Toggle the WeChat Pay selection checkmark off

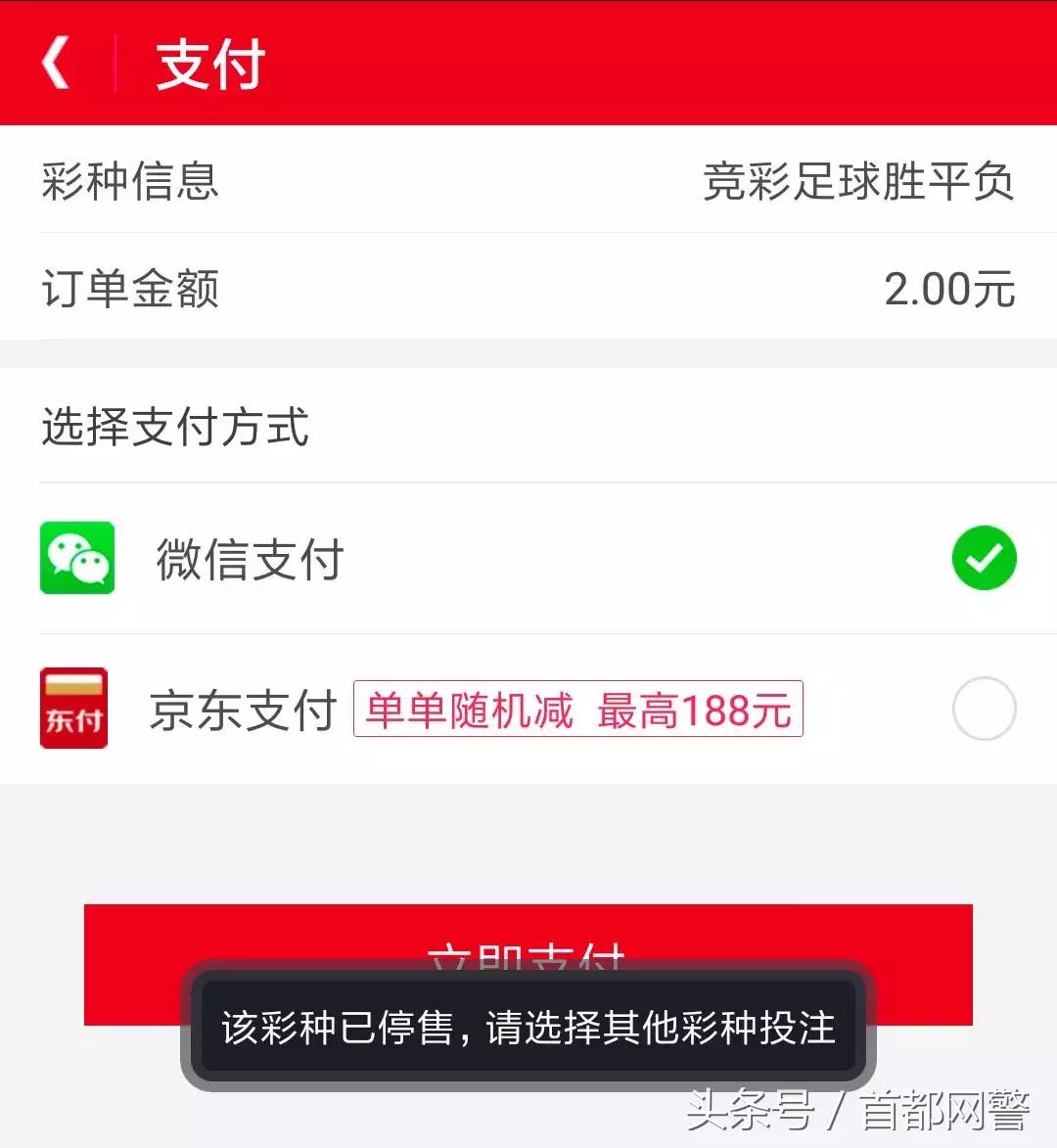pyautogui.click(x=984, y=558)
